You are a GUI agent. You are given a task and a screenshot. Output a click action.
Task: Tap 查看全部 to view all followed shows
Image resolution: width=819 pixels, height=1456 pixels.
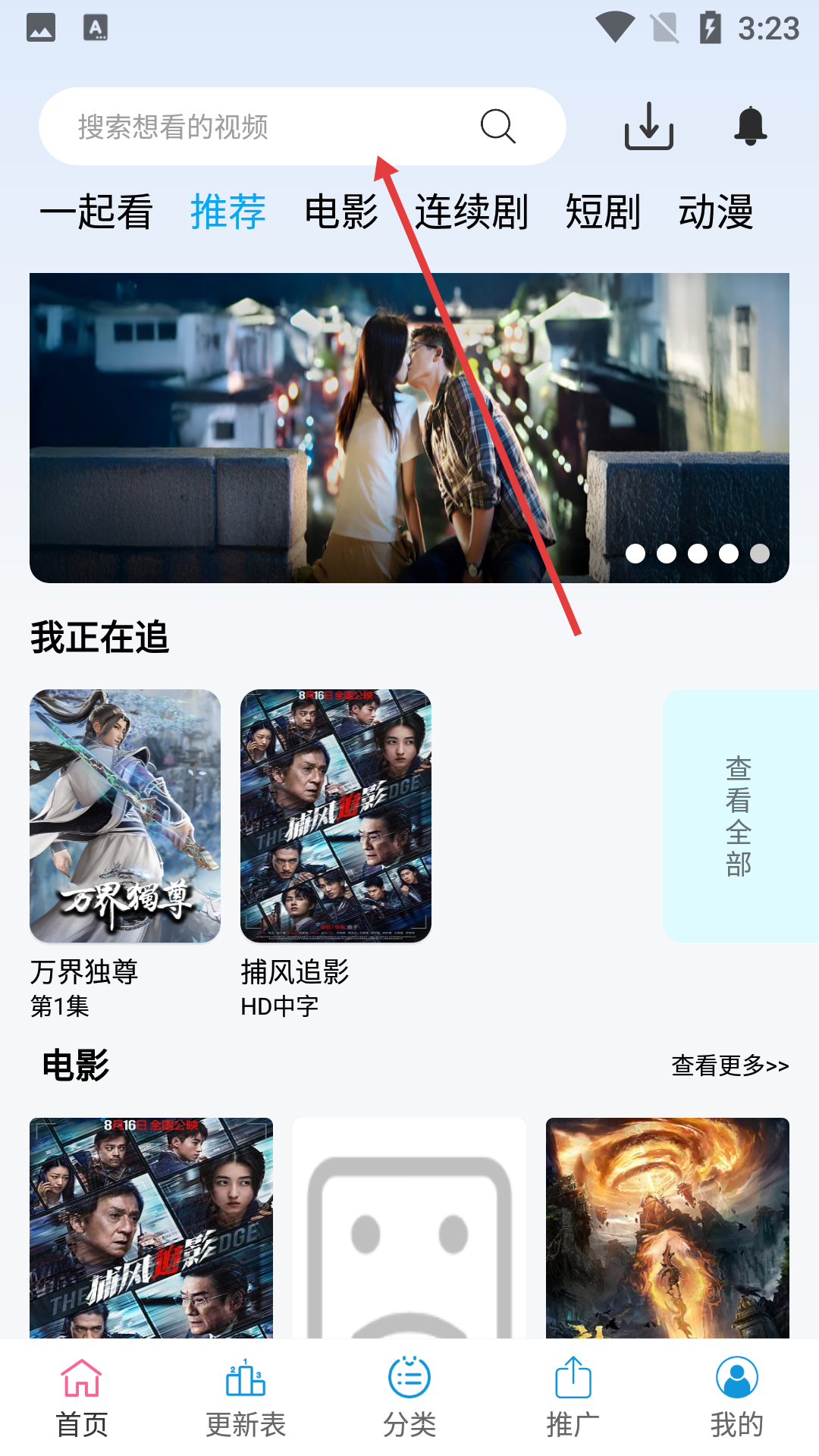tap(739, 816)
